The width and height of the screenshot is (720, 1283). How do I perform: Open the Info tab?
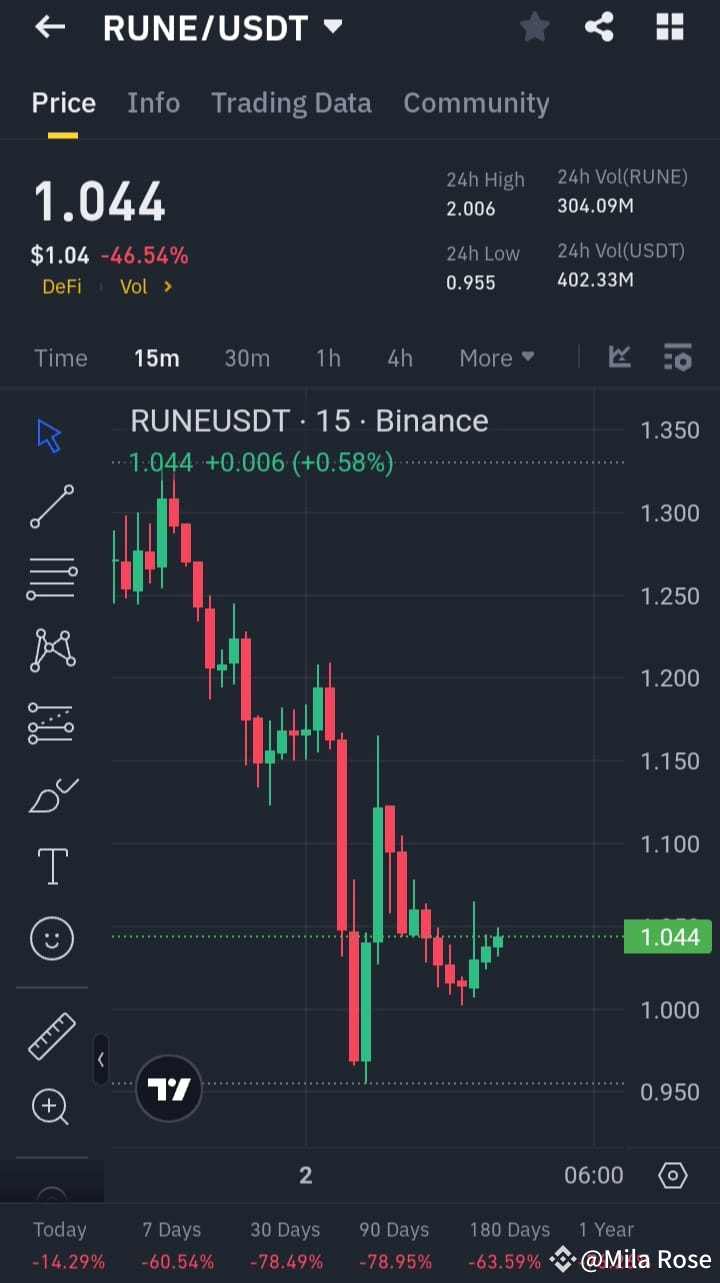click(x=153, y=102)
